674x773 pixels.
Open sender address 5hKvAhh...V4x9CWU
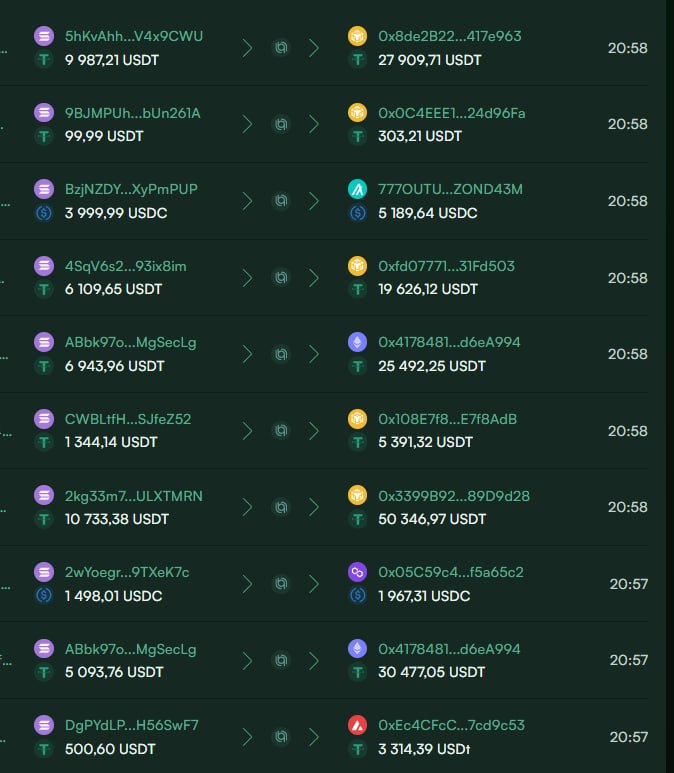134,36
